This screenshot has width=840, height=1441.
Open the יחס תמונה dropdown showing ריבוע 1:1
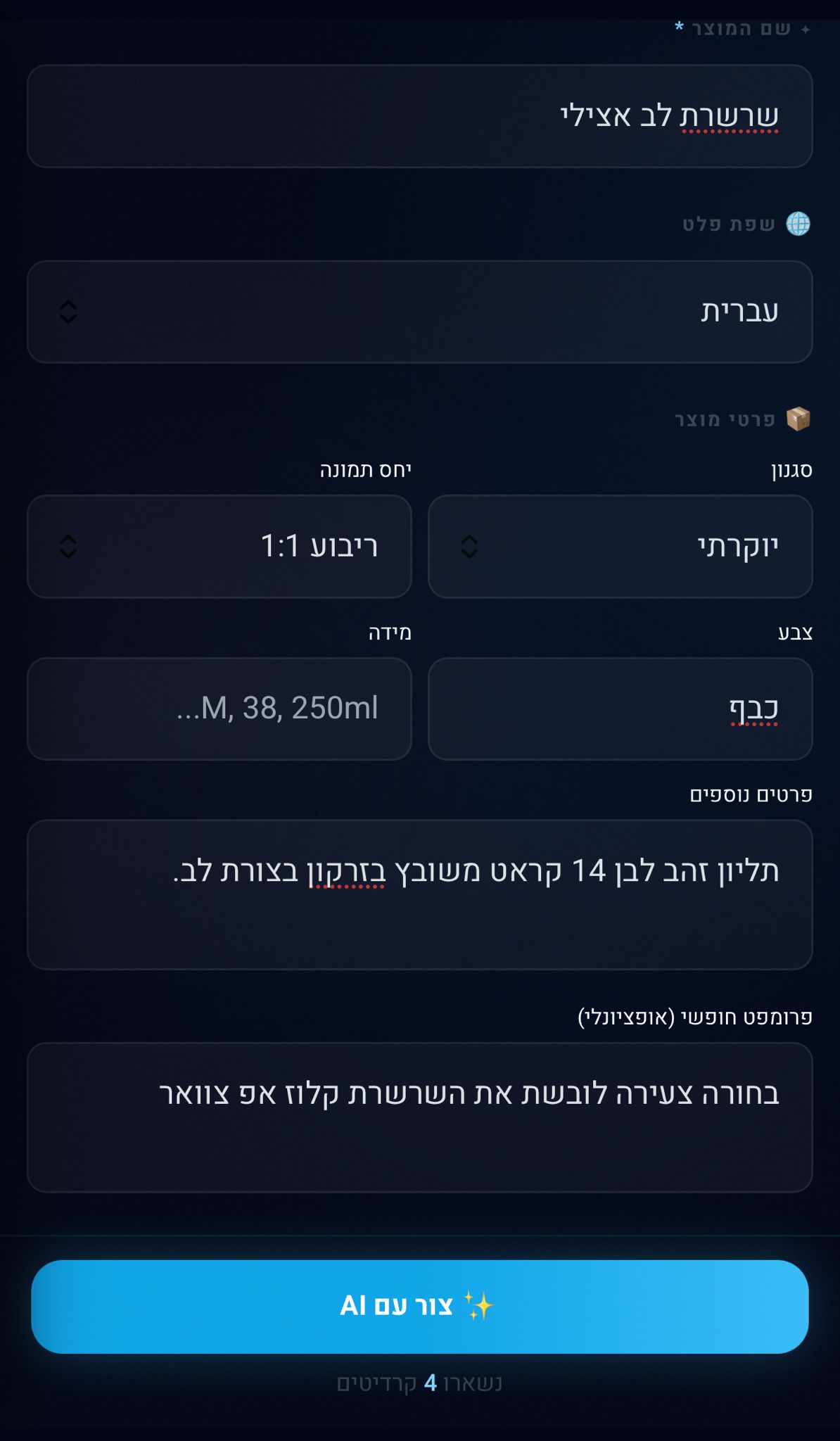point(218,546)
